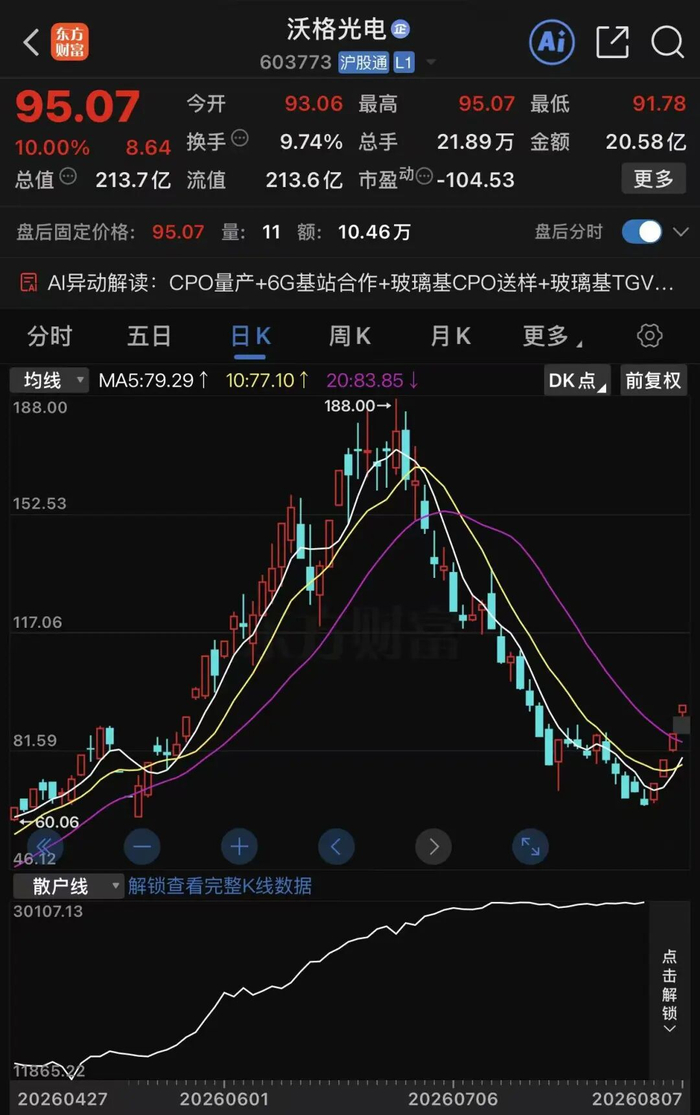Share this stock page

612,42
